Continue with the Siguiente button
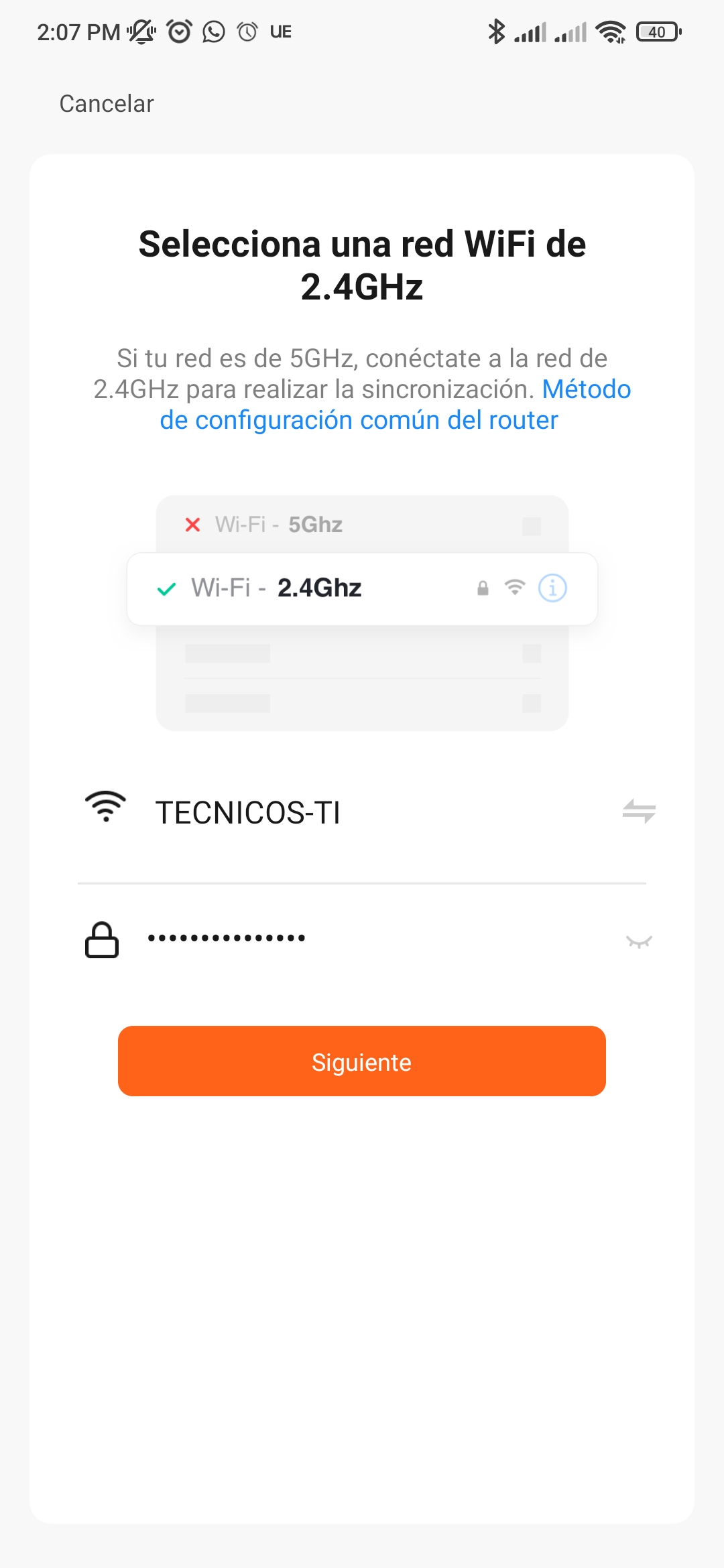This screenshot has width=724, height=1568. point(362,1061)
